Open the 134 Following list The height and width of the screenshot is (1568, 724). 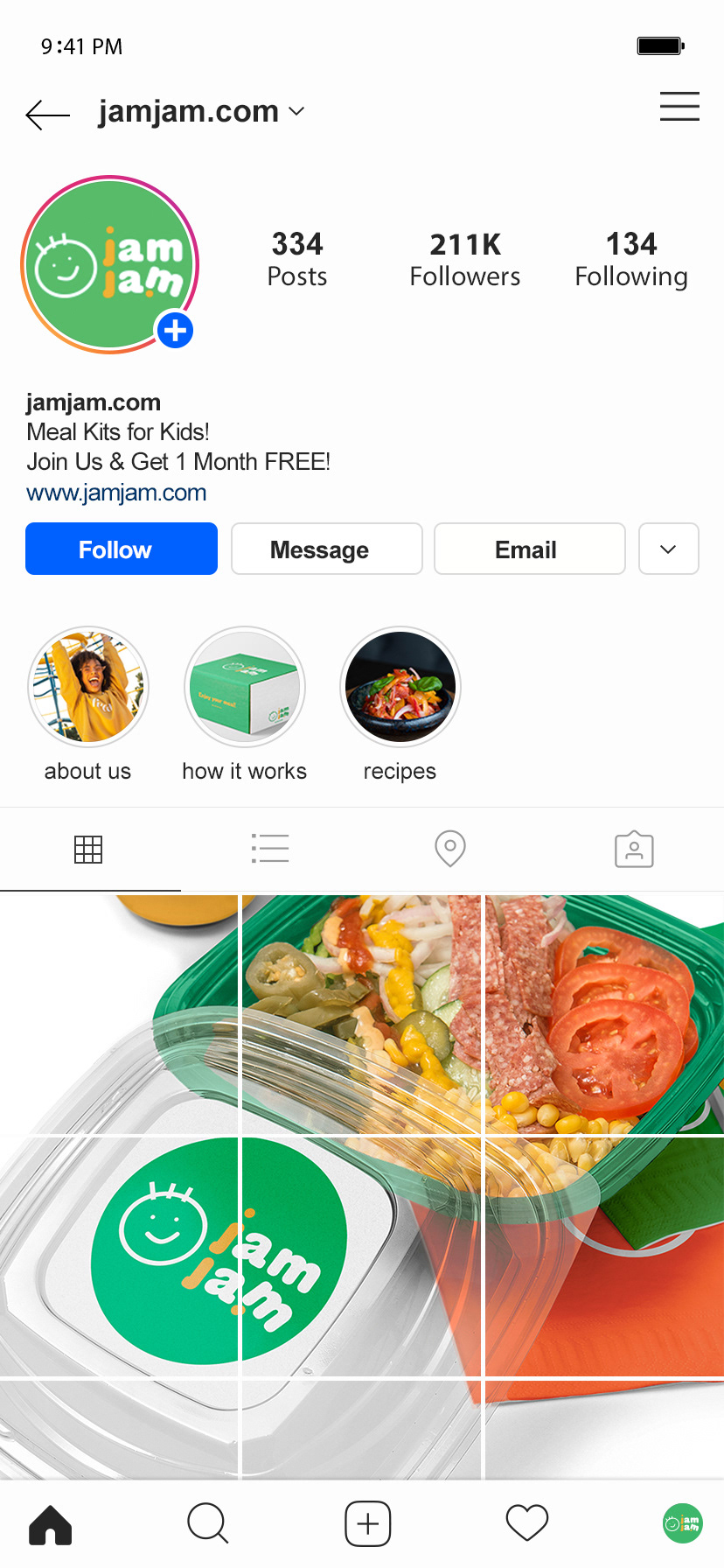[x=630, y=259]
